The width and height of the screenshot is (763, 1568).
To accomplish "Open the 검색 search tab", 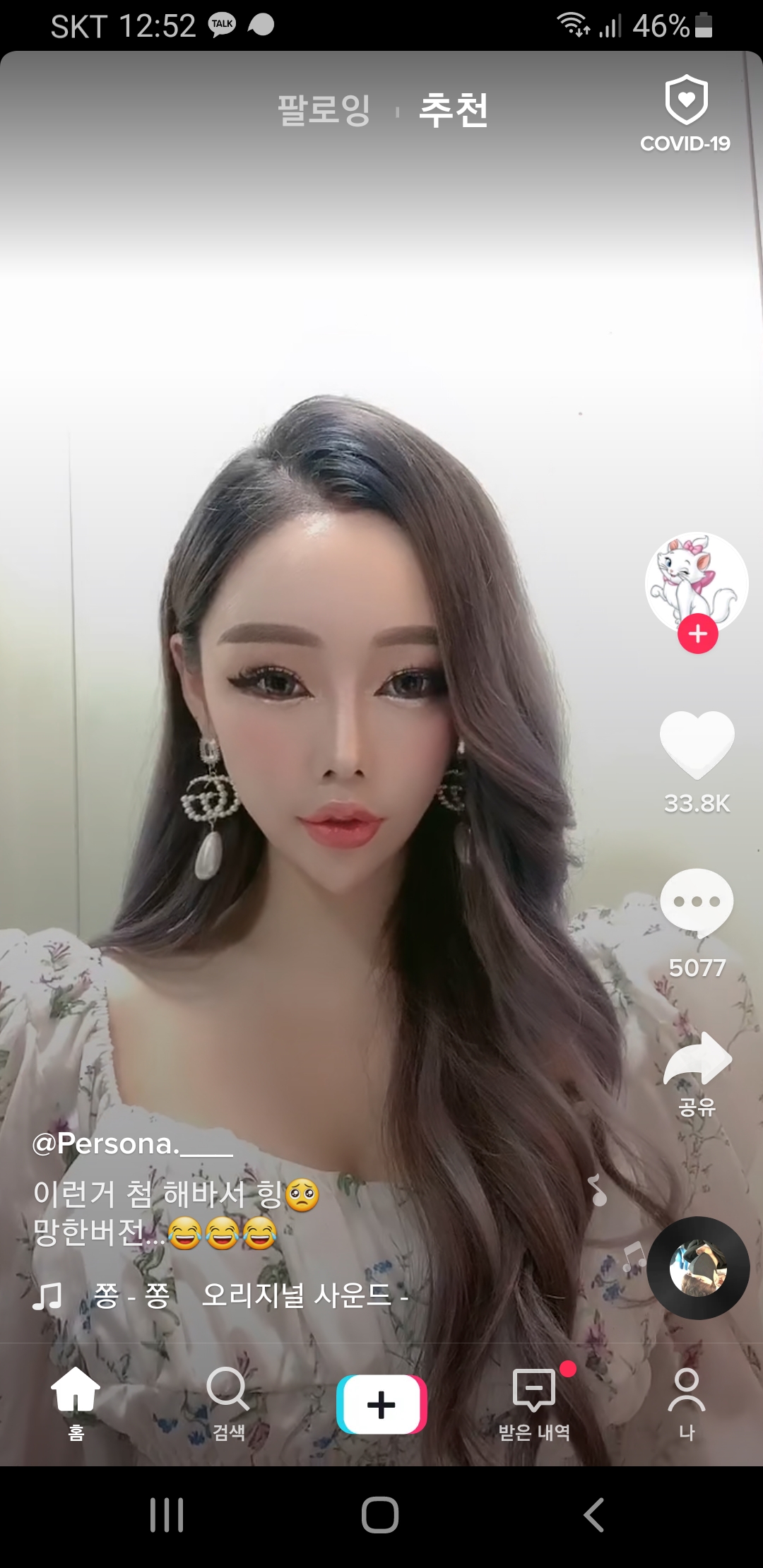I will pyautogui.click(x=228, y=1401).
